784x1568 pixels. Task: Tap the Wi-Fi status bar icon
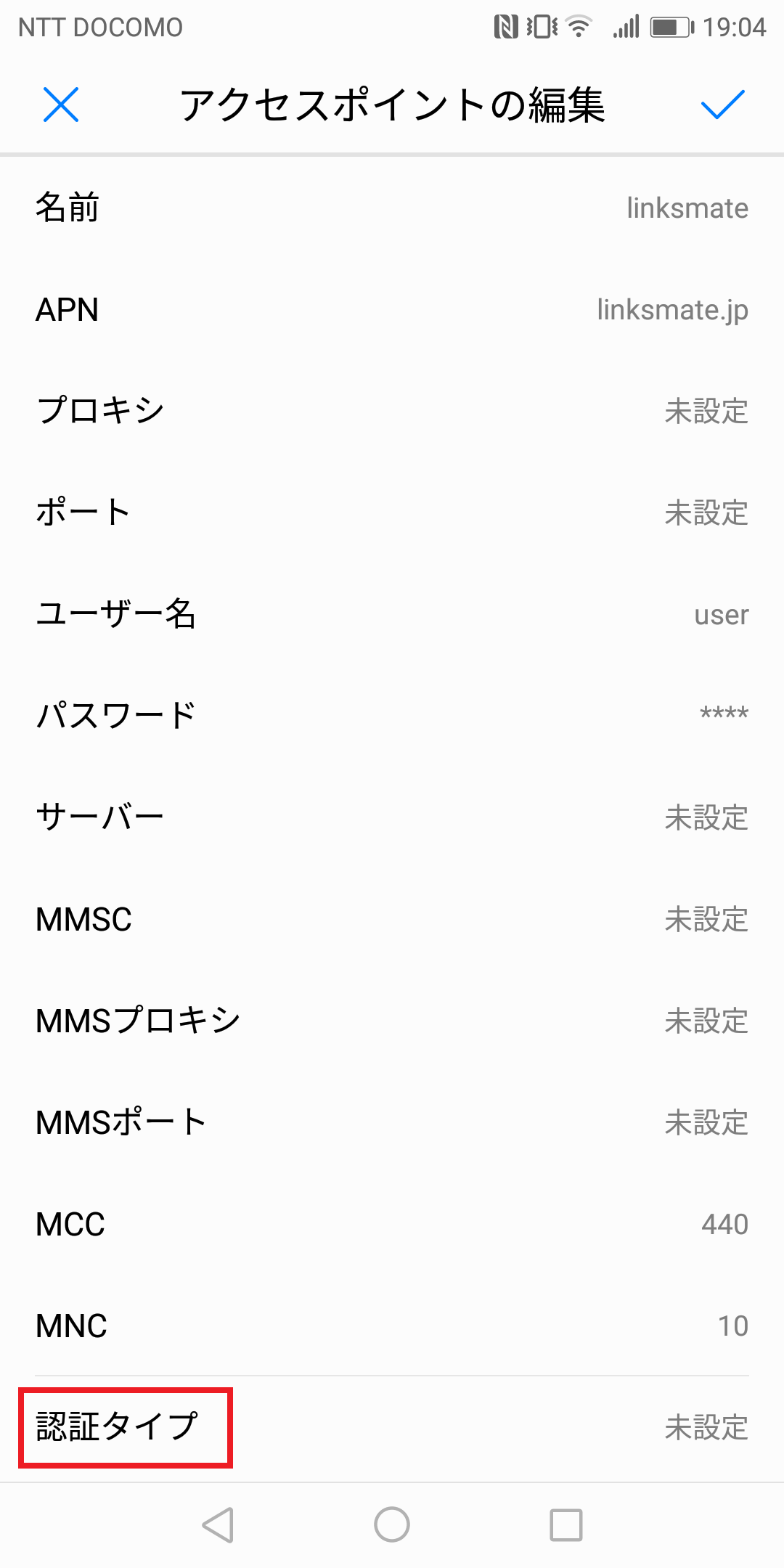coord(577,26)
